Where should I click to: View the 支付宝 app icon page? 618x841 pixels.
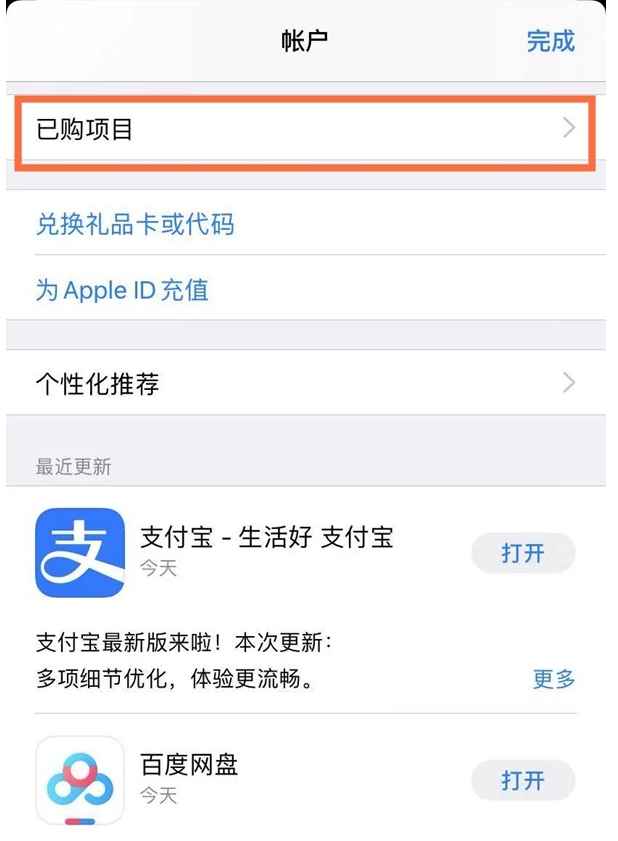click(x=80, y=552)
